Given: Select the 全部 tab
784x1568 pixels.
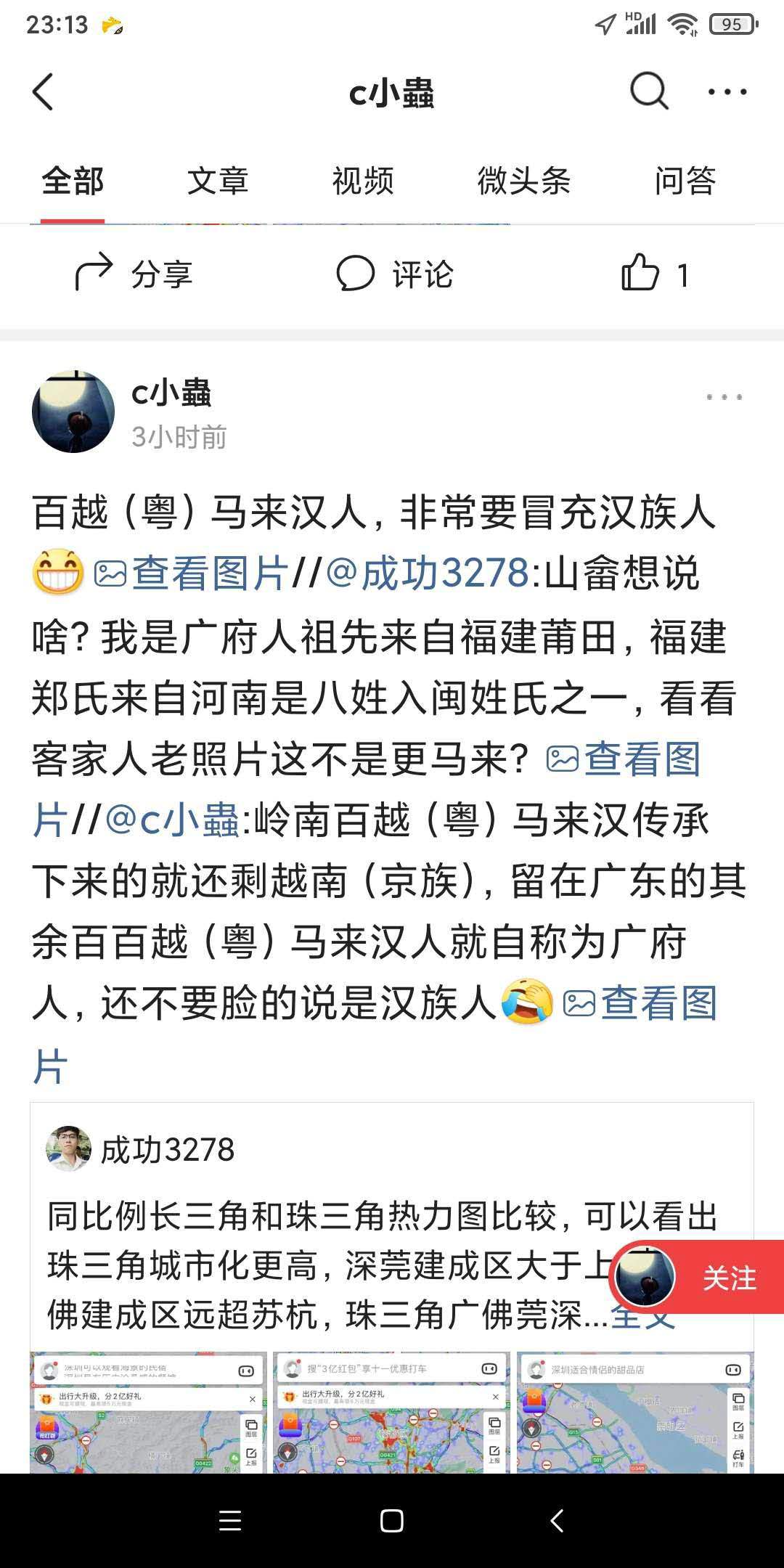Looking at the screenshot, I should [73, 181].
